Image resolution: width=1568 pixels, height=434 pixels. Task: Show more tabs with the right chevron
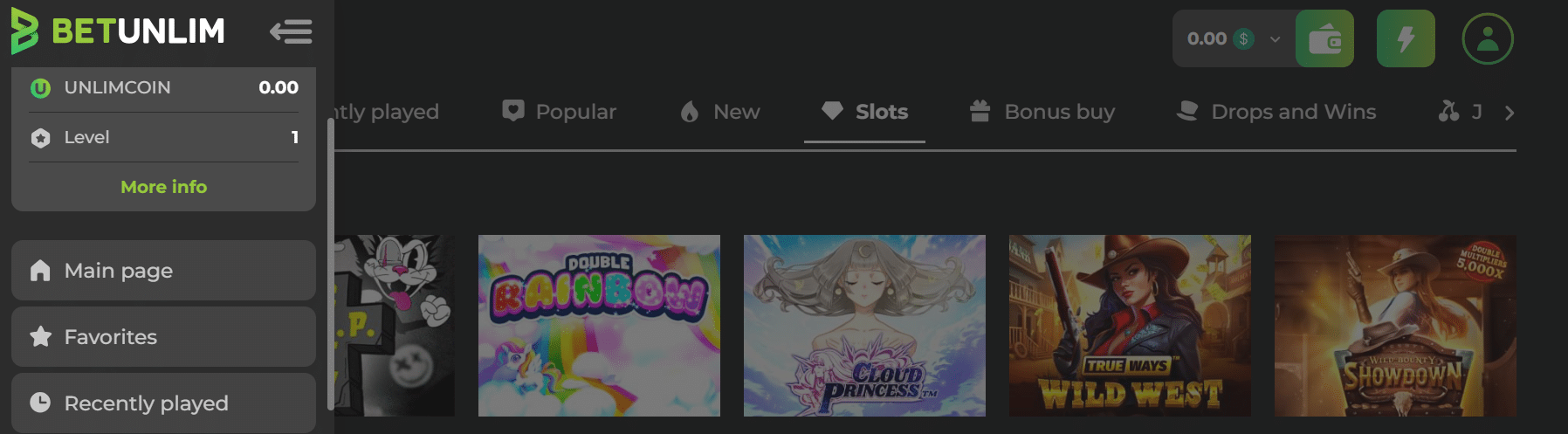click(x=1510, y=113)
